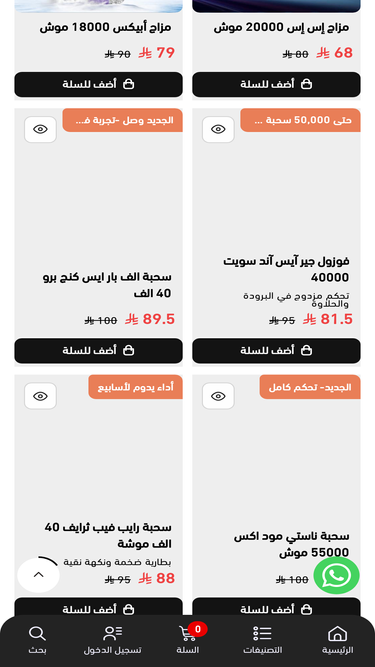The width and height of the screenshot is (375, 667).
Task: Switch to the التصنيفات categories tab
Action: point(262,639)
